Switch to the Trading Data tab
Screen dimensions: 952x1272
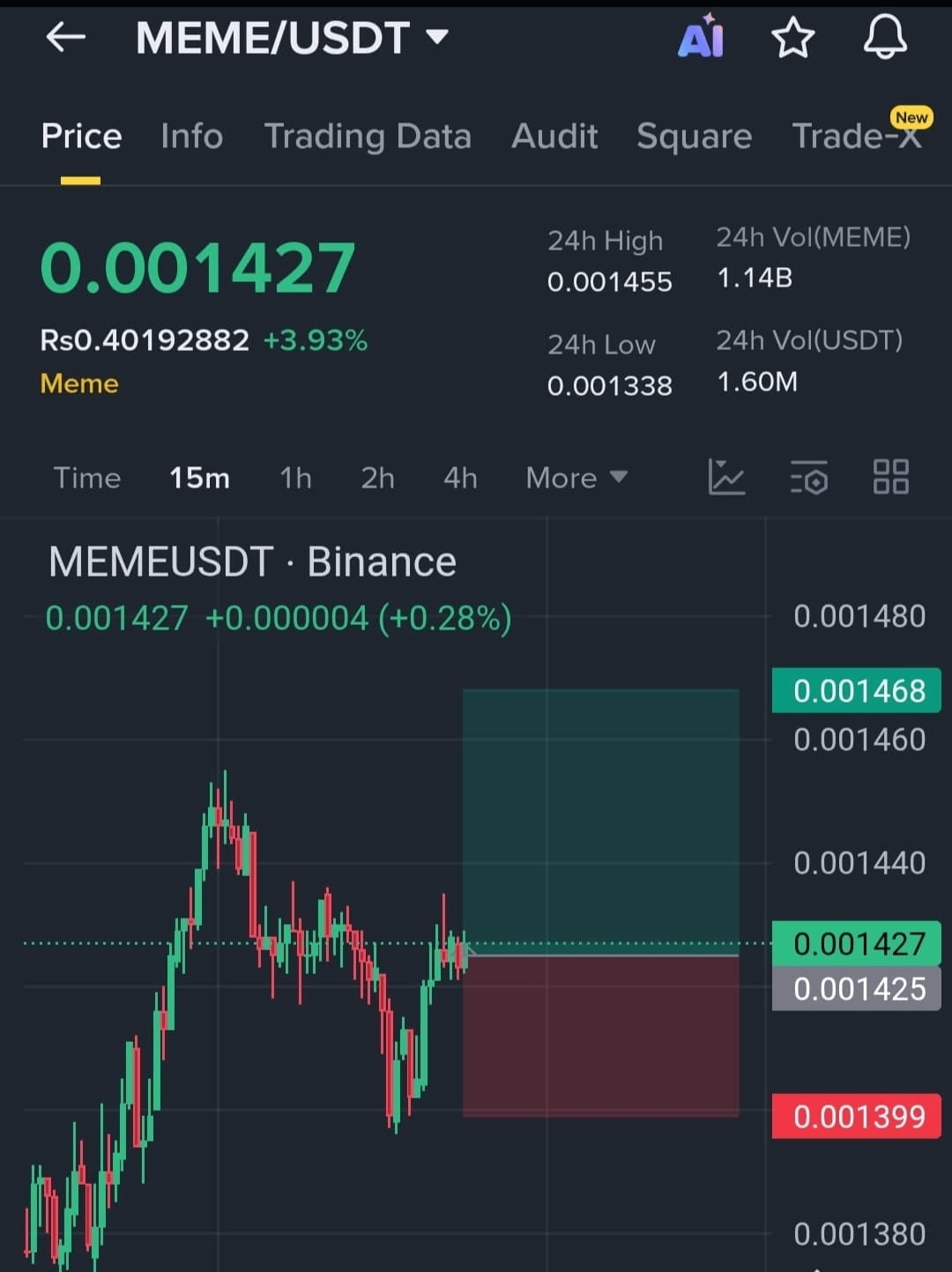coord(368,137)
